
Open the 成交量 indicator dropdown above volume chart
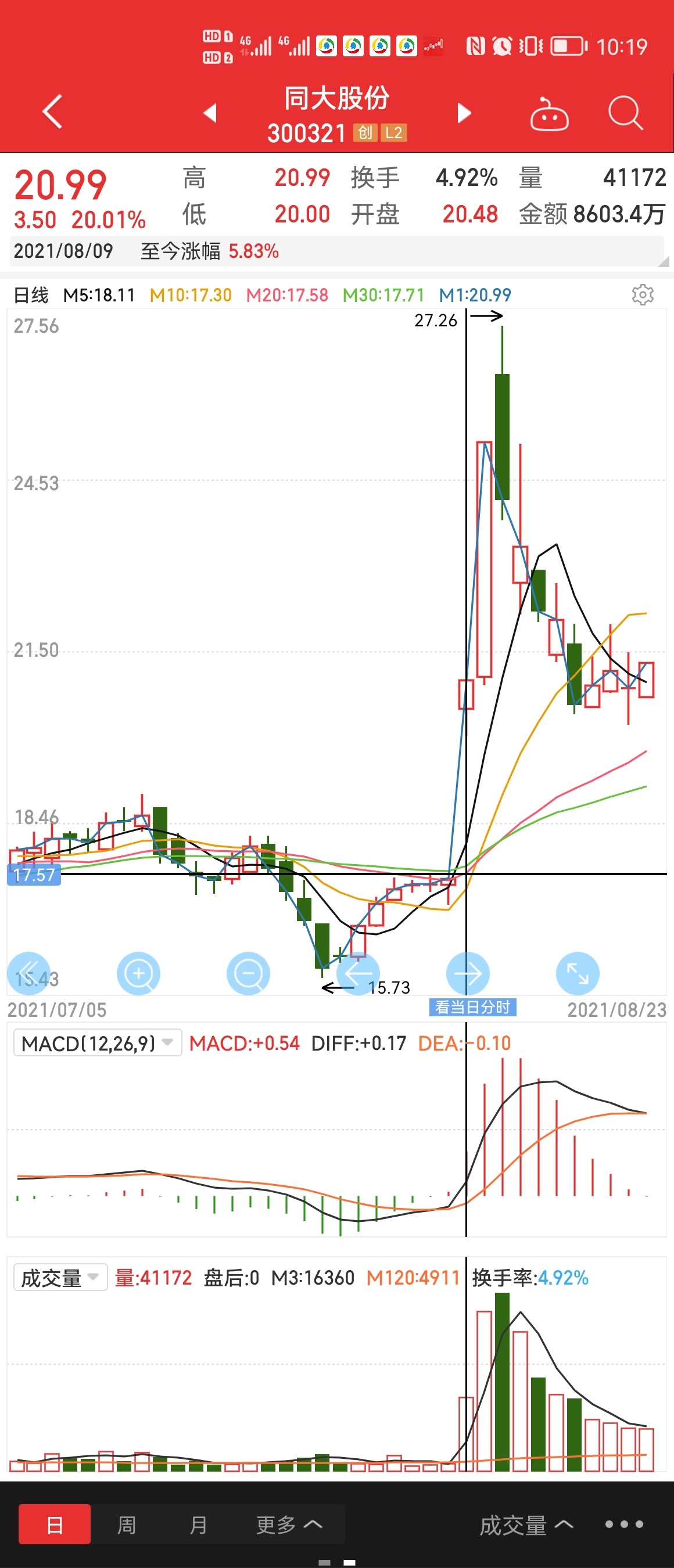(60, 1278)
